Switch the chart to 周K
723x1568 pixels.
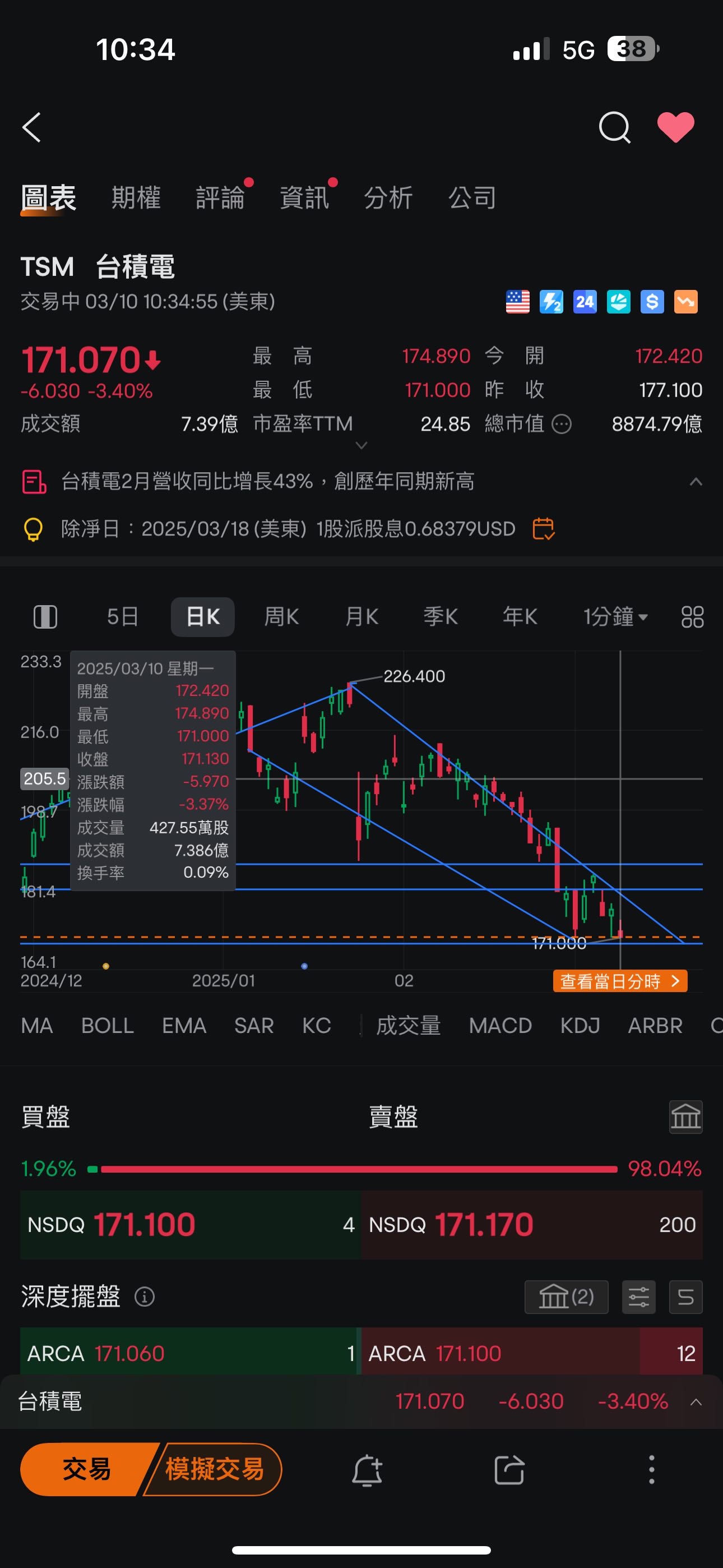tap(281, 617)
